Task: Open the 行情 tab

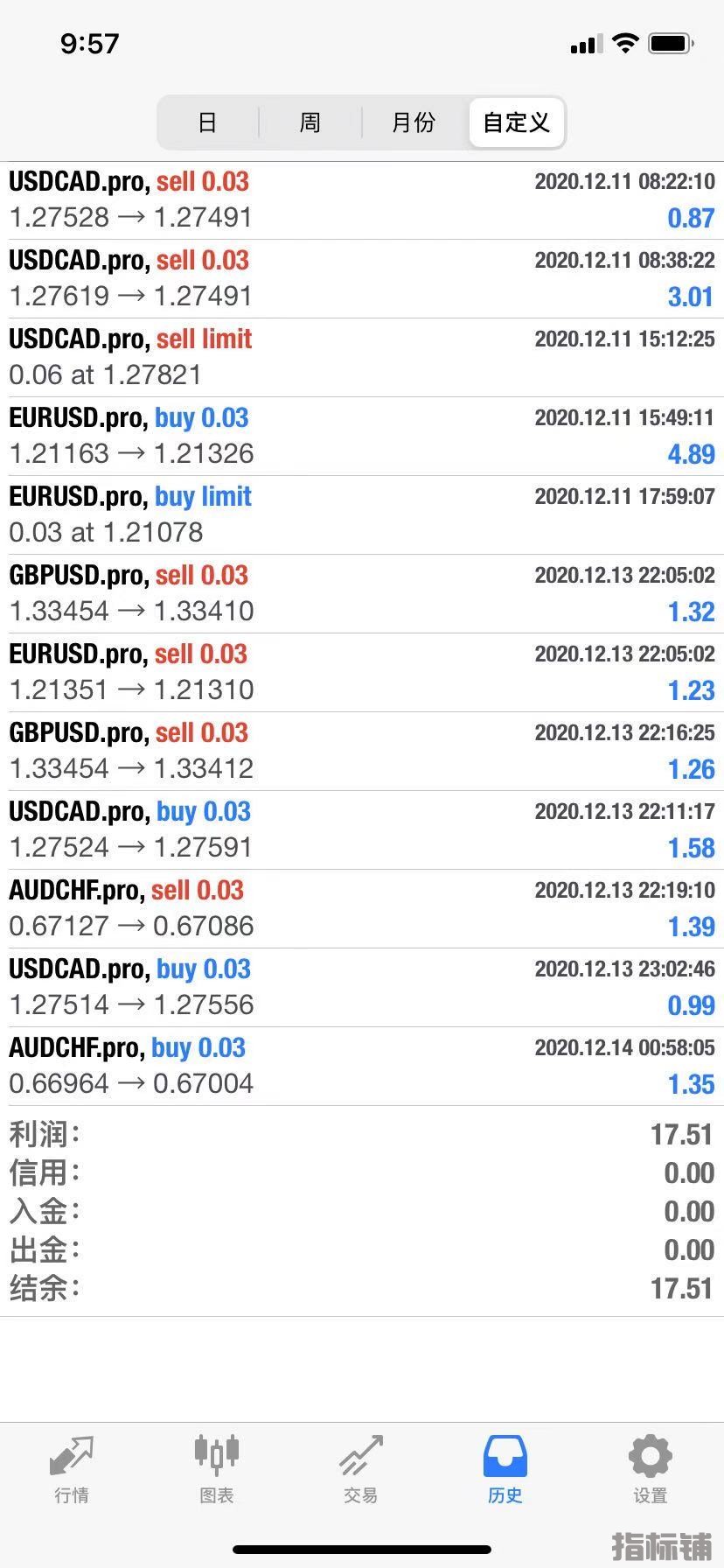Action: click(72, 1468)
